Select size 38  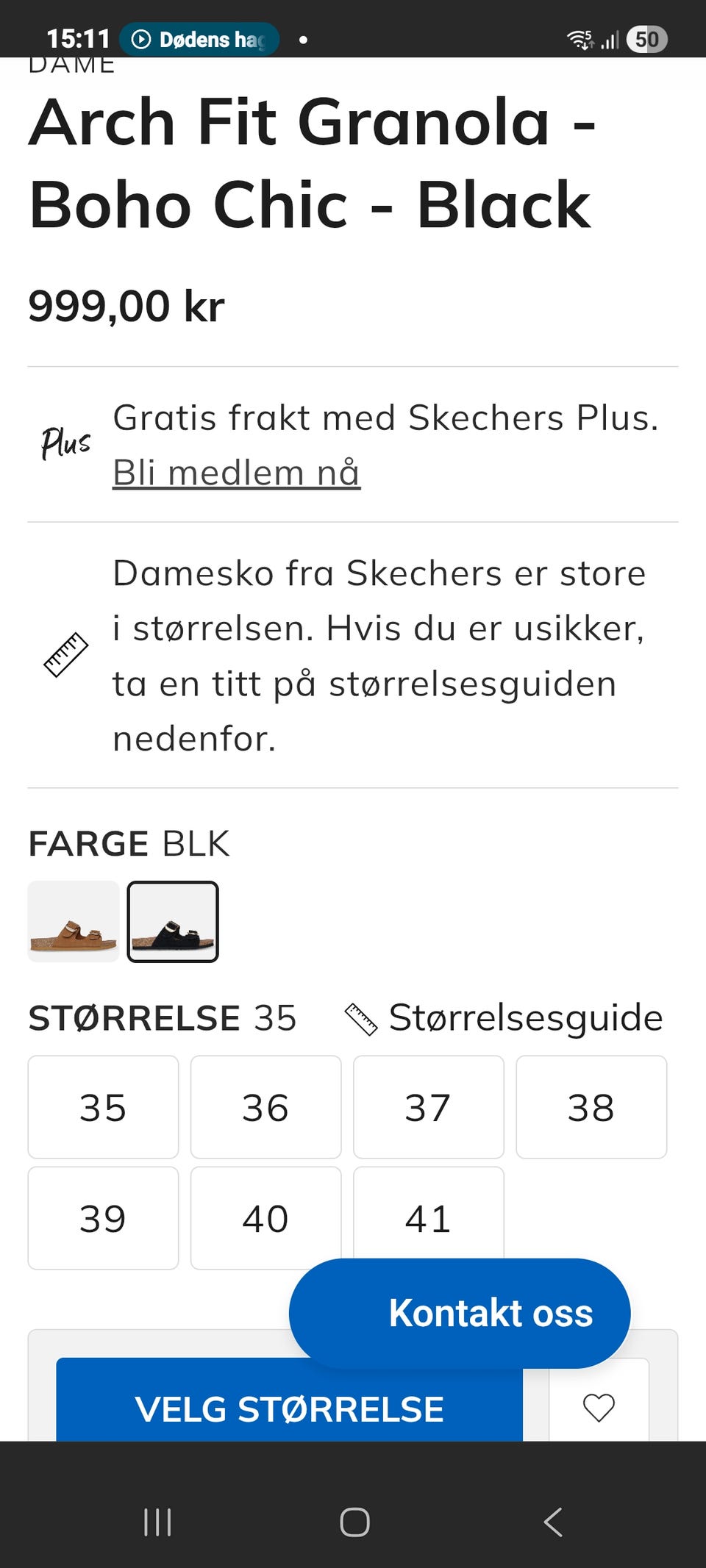592,1106
